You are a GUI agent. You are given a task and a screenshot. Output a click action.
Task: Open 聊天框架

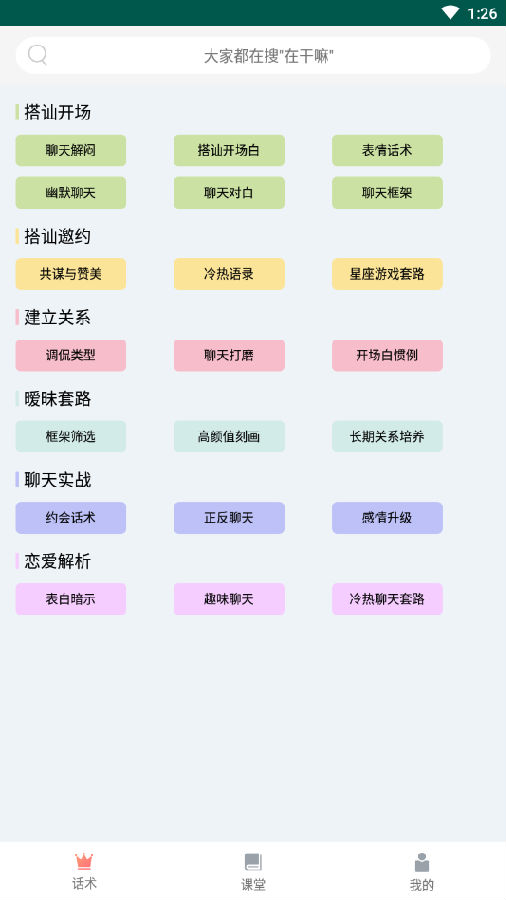click(x=387, y=193)
